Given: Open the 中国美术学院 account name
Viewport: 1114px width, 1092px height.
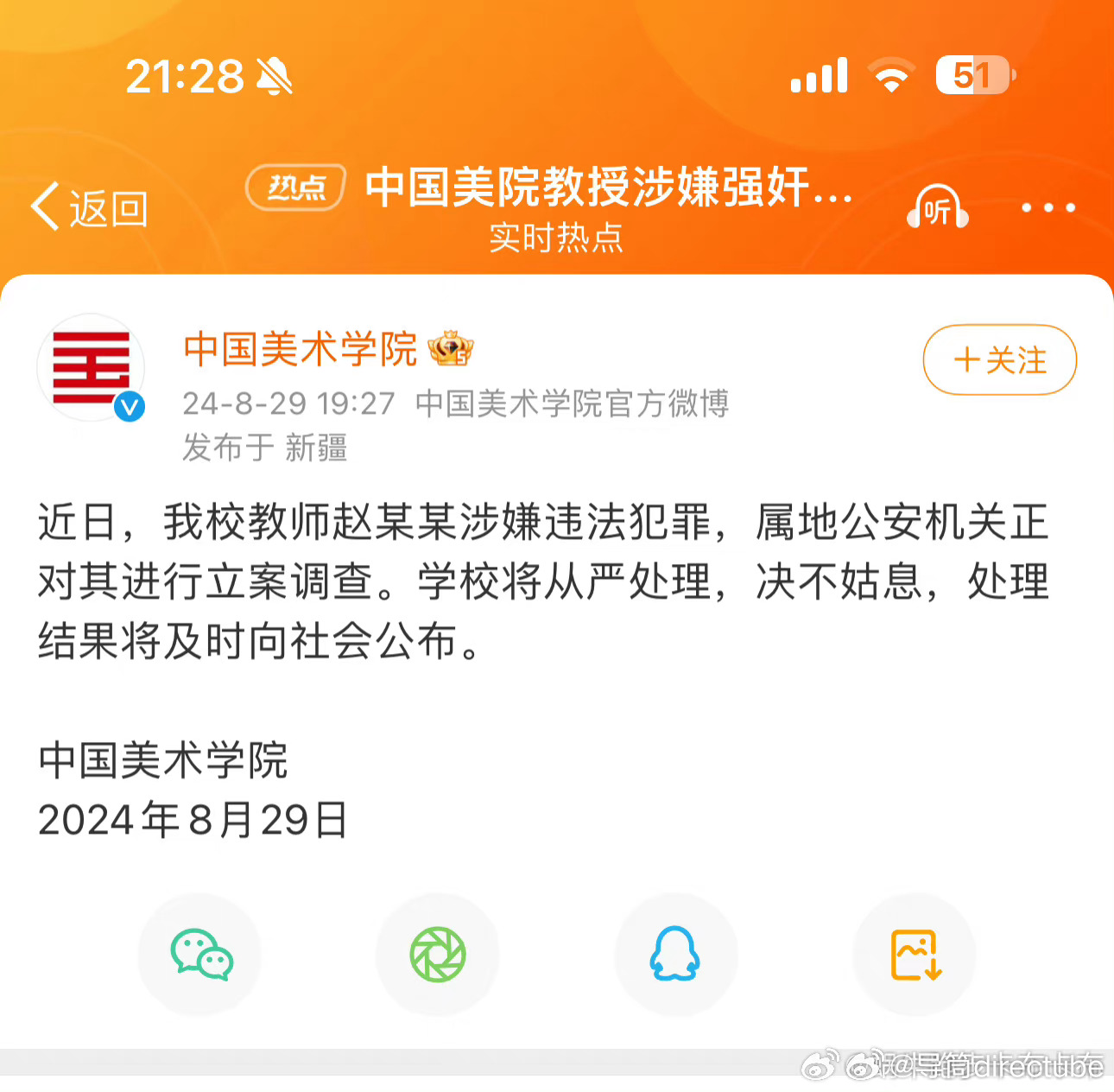Looking at the screenshot, I should pyautogui.click(x=301, y=349).
